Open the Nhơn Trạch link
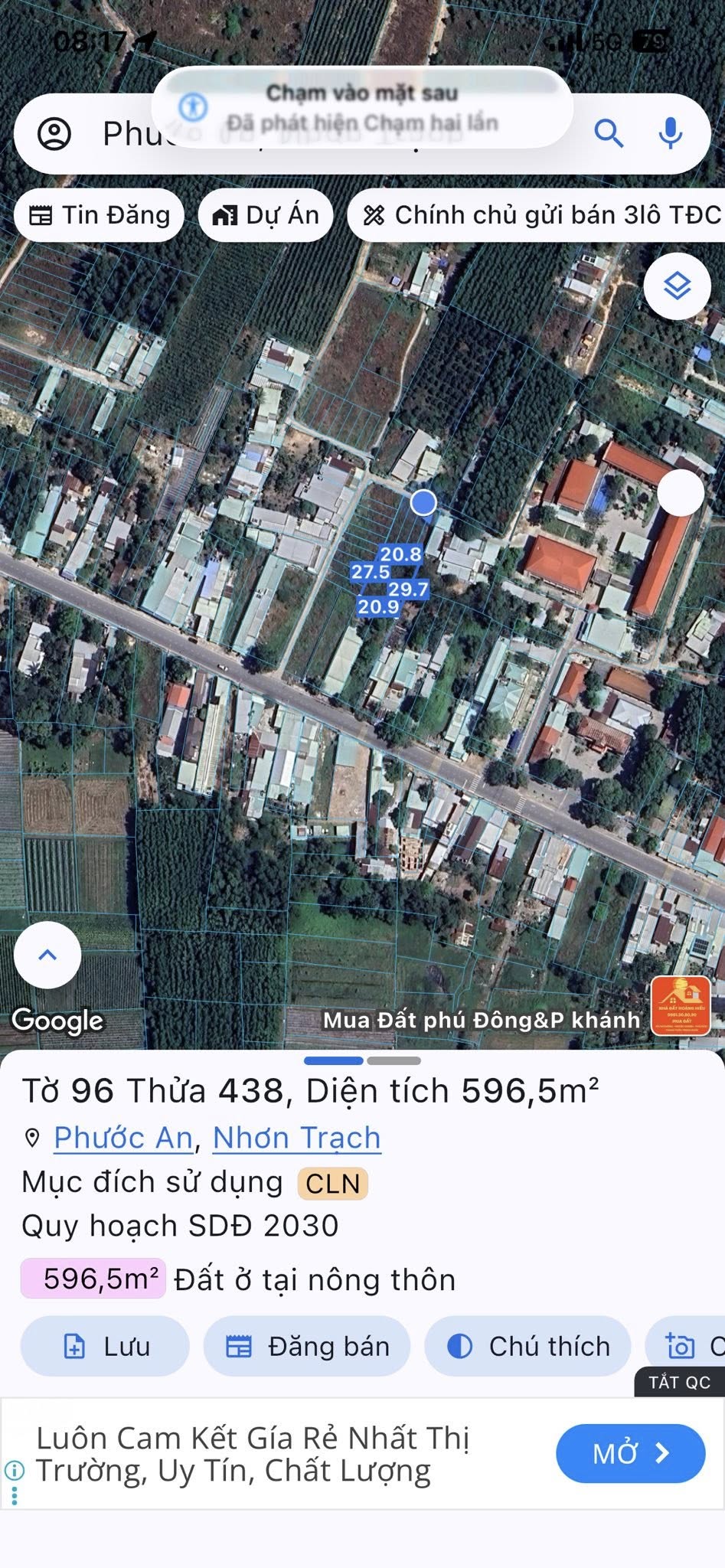Image resolution: width=725 pixels, height=1568 pixels. 297,1138
